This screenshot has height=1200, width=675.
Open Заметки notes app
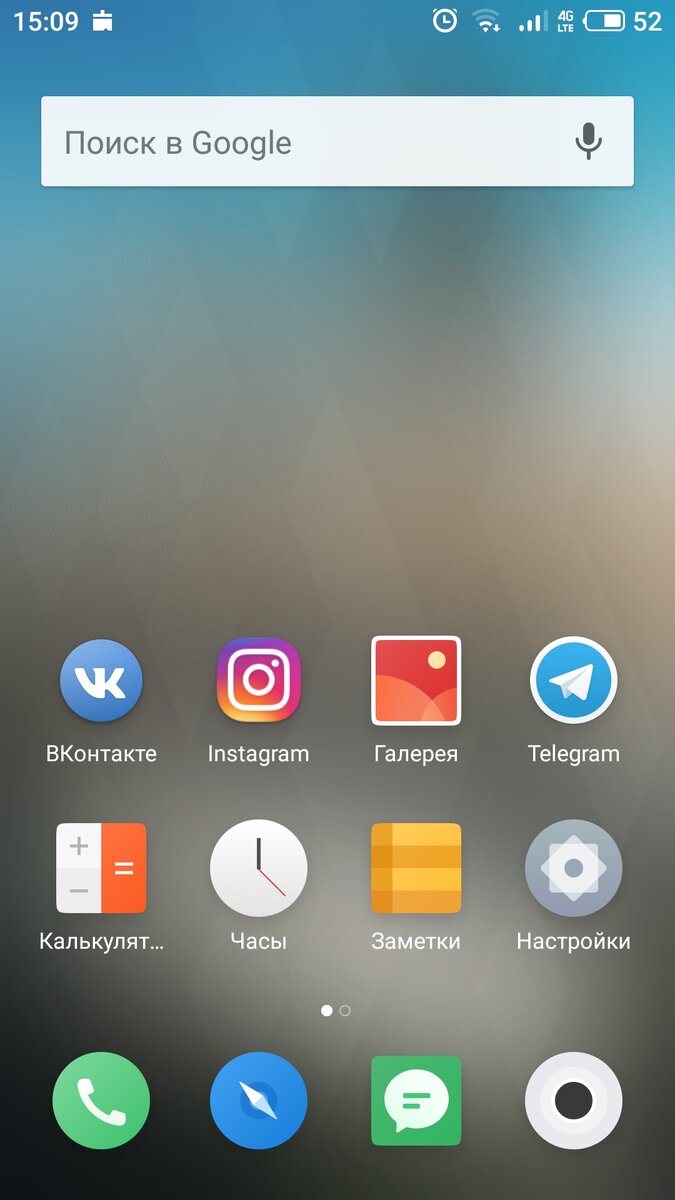coord(416,868)
